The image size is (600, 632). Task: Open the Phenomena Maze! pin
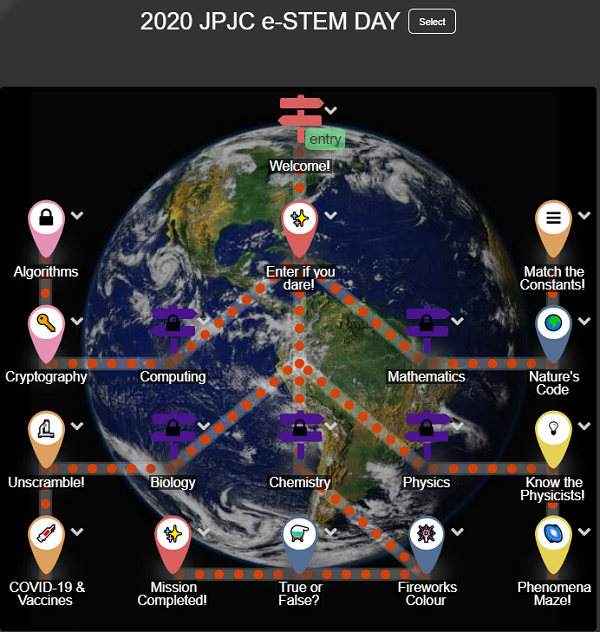coord(553,537)
